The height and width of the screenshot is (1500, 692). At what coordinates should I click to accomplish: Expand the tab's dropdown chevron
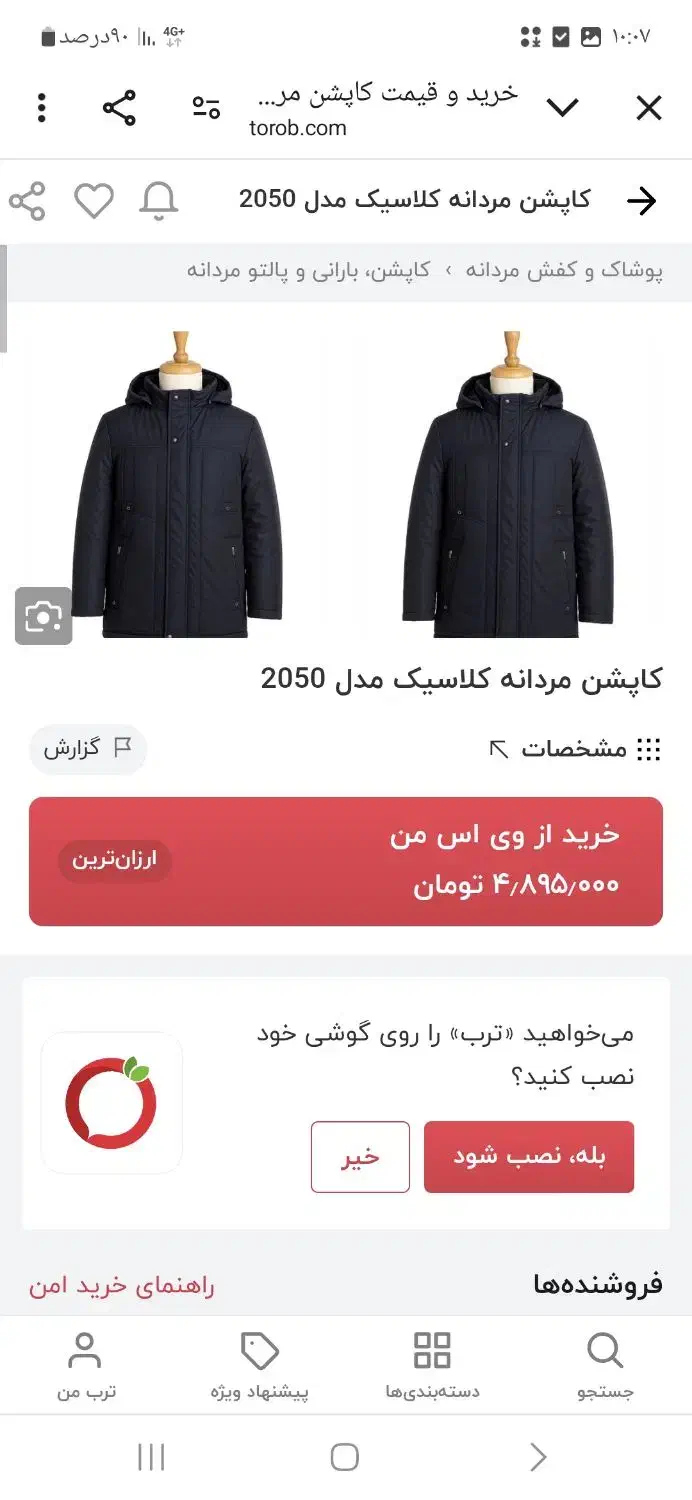(x=563, y=107)
